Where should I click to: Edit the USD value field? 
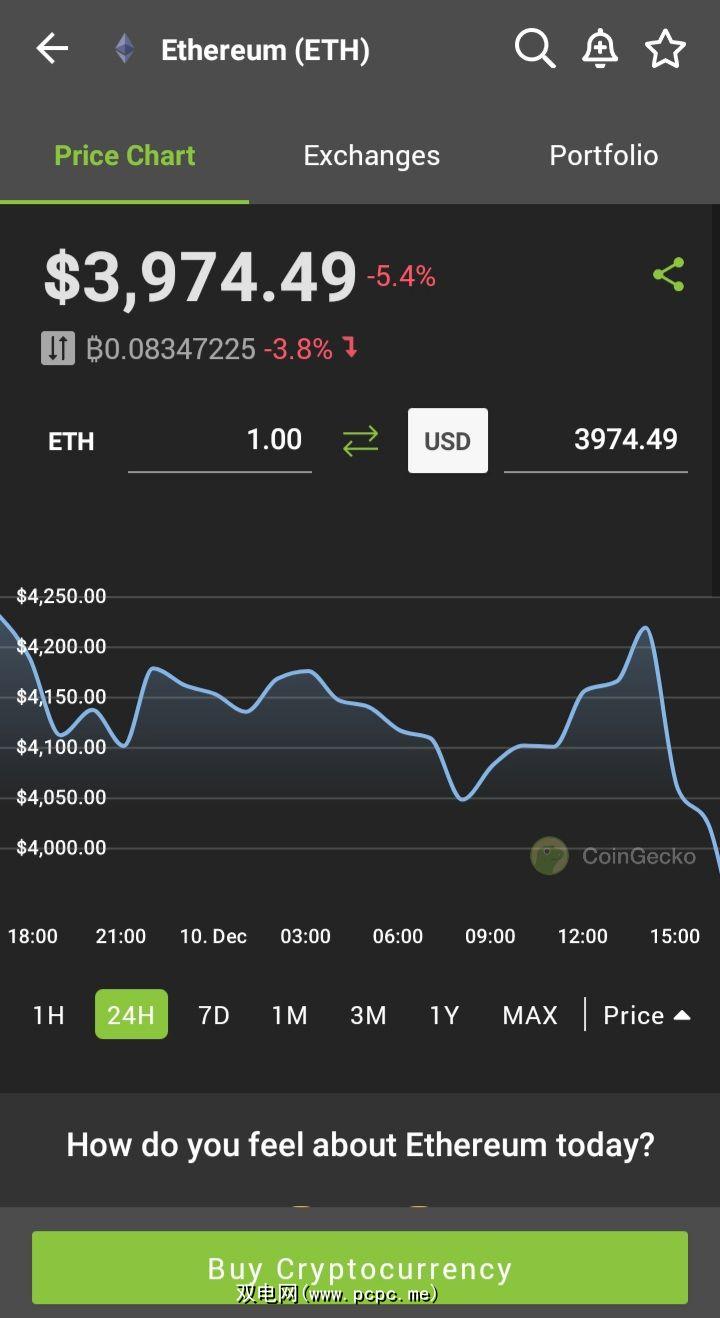pos(596,440)
